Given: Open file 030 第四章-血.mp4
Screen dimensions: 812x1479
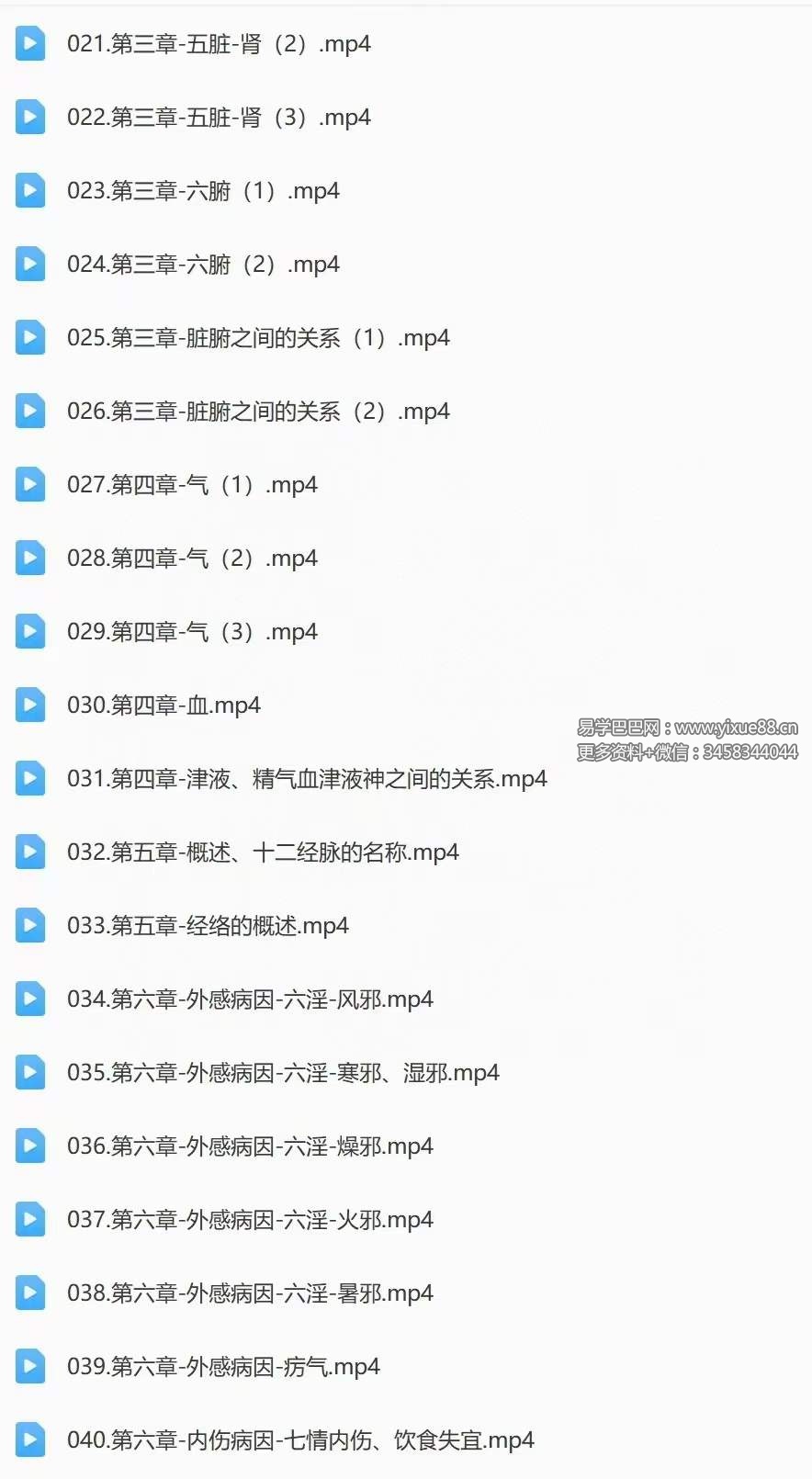Looking at the screenshot, I should [x=164, y=706].
